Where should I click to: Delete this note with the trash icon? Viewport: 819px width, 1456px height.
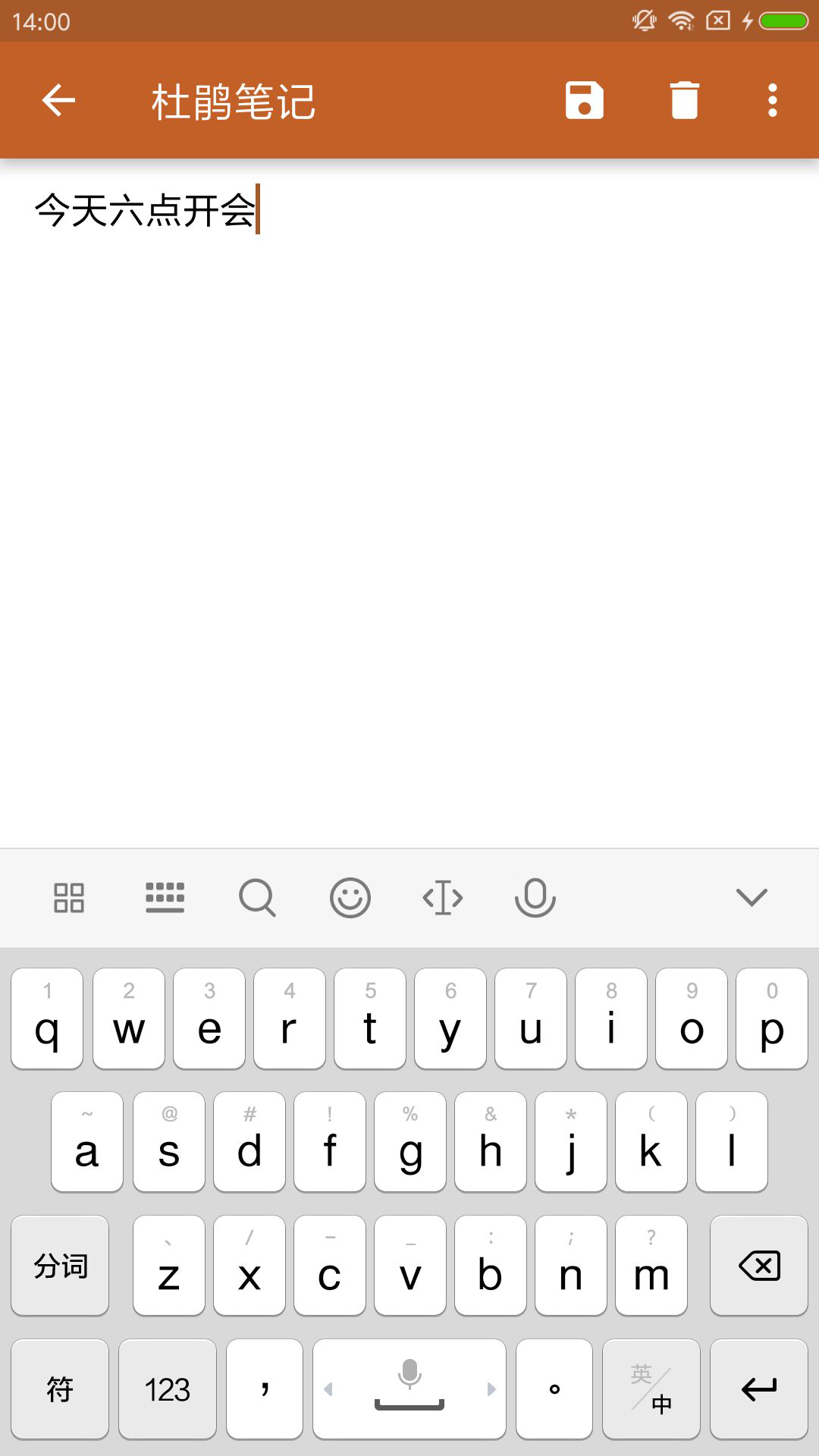[x=684, y=100]
